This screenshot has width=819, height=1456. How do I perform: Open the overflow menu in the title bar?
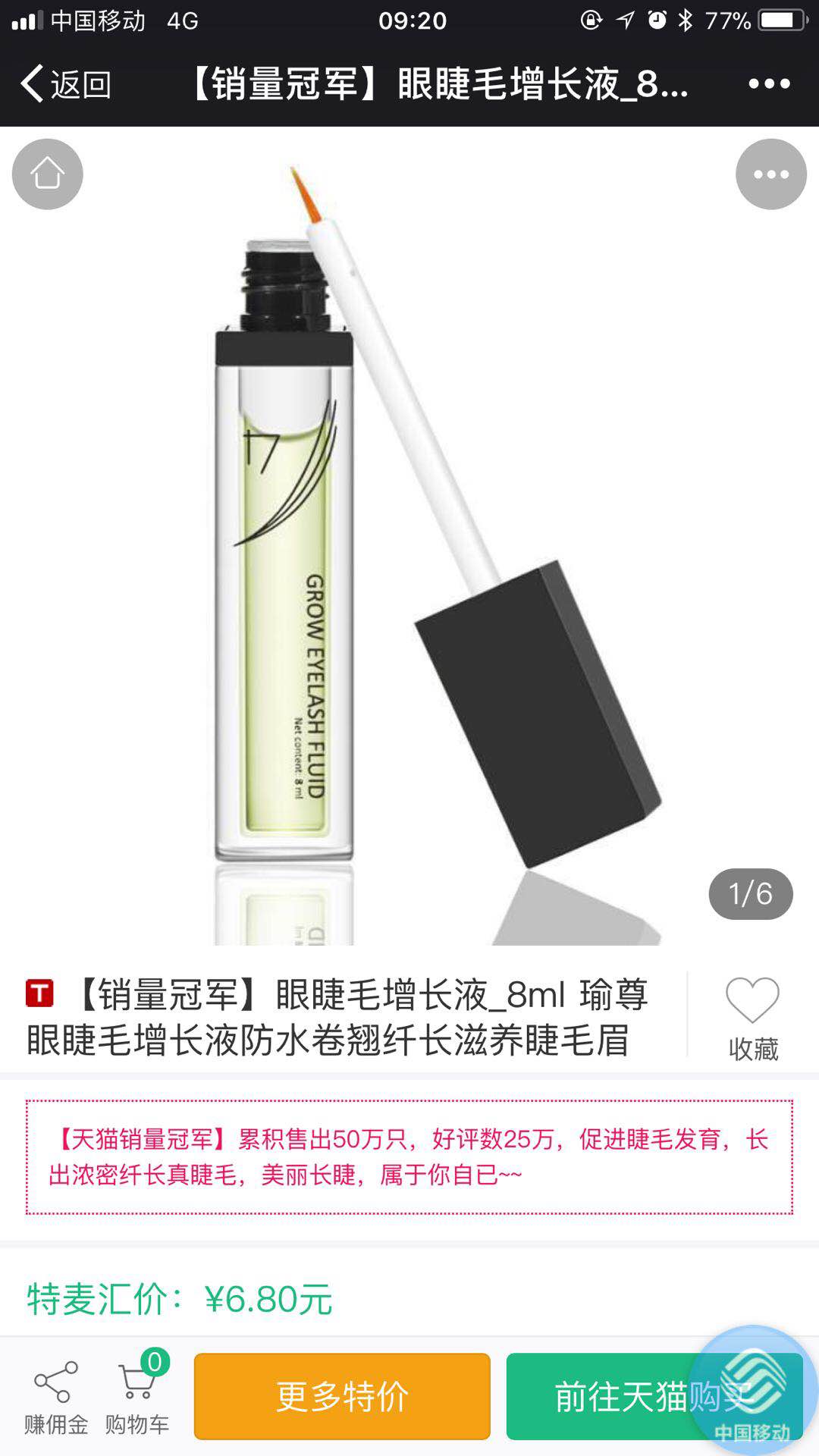(769, 83)
